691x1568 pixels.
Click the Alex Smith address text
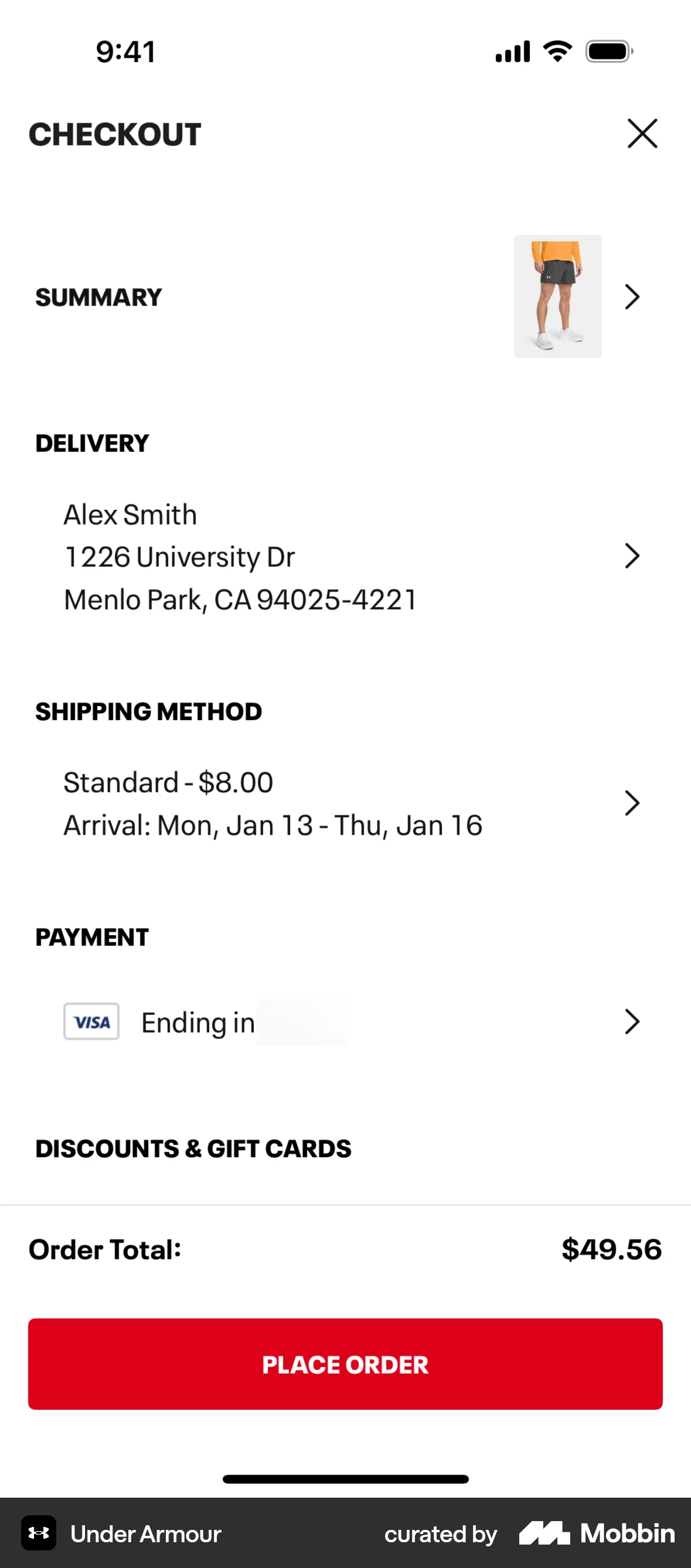130,514
